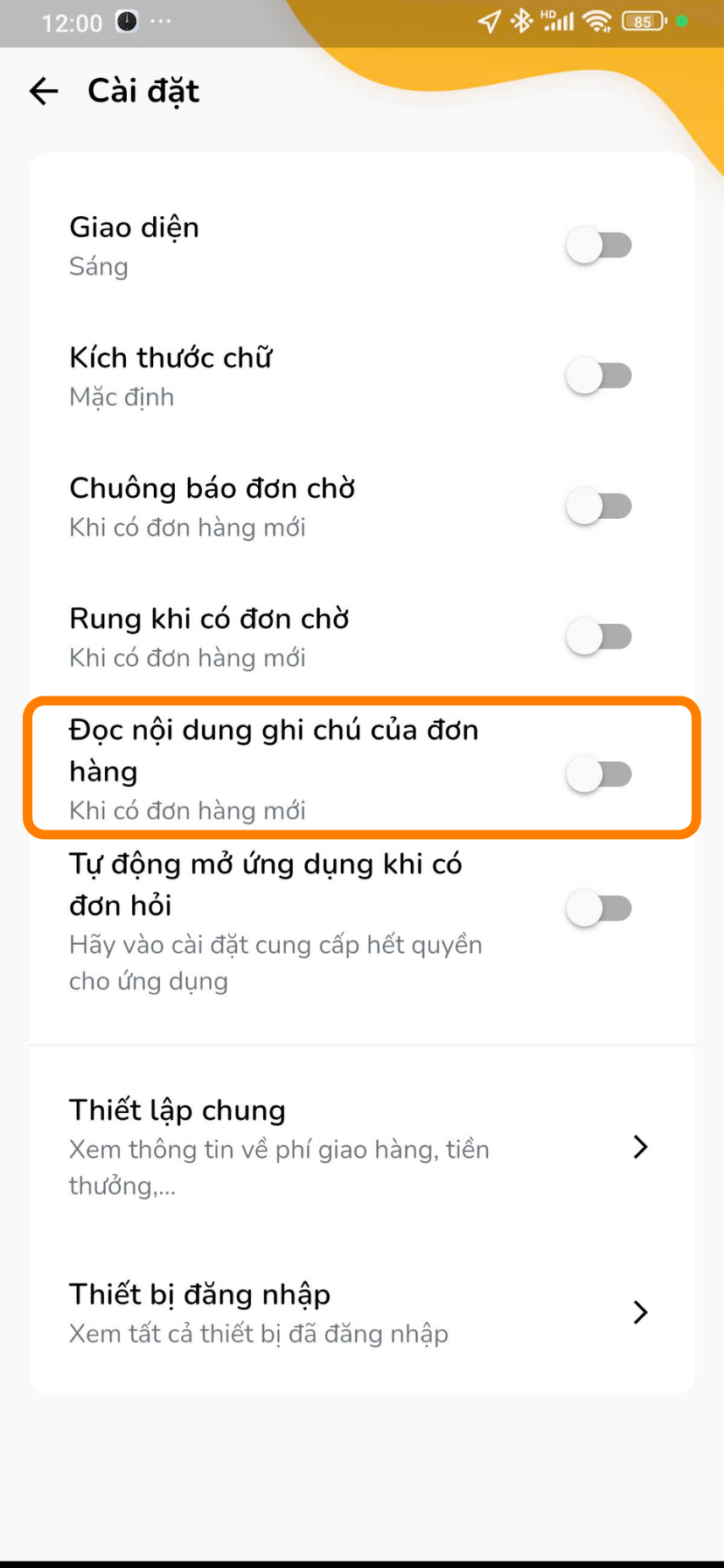This screenshot has height=1568, width=724.
Task: Enable Chuông báo đơn chờ
Action: (599, 507)
